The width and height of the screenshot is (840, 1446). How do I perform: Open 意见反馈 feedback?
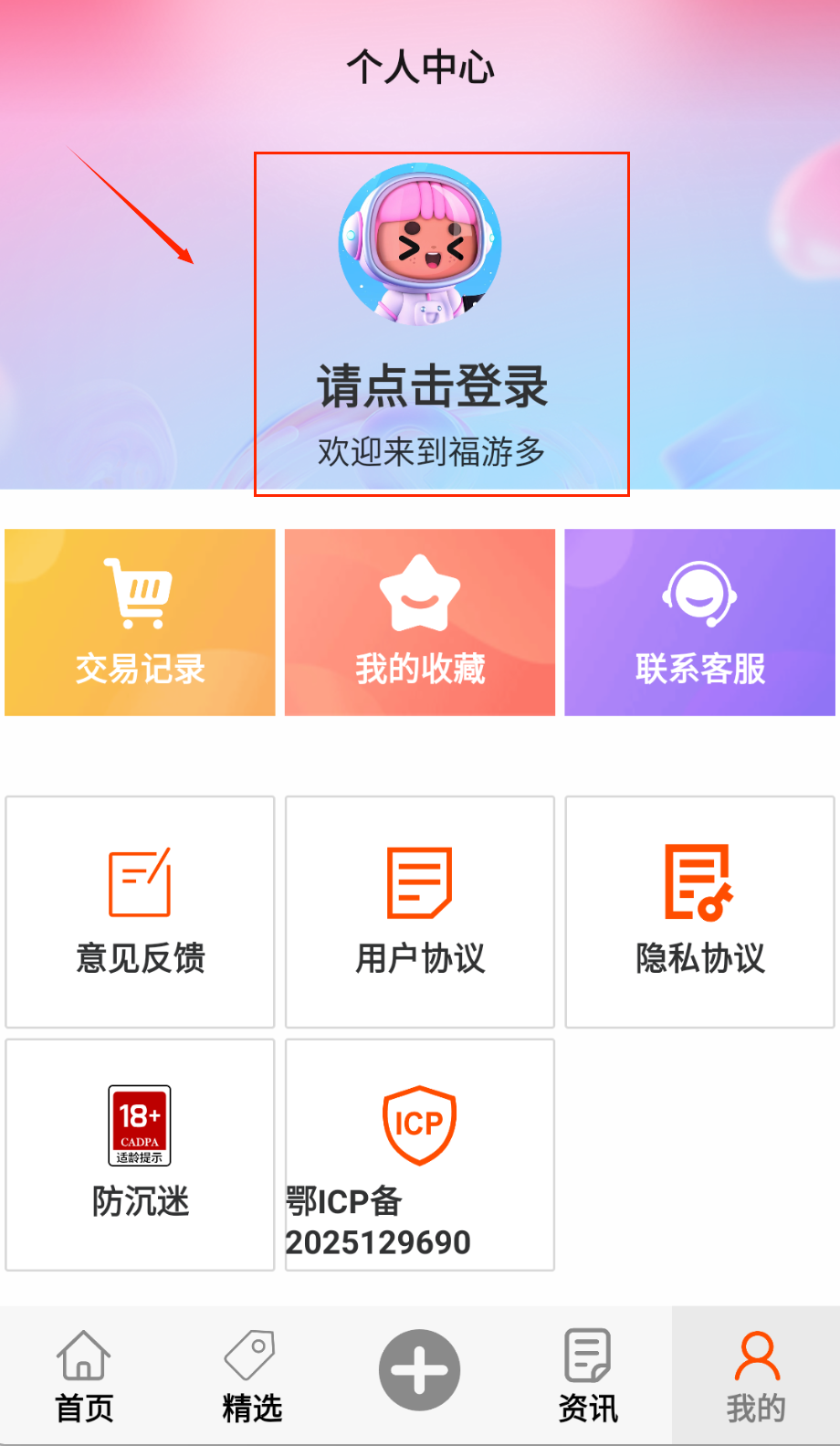pos(140,912)
